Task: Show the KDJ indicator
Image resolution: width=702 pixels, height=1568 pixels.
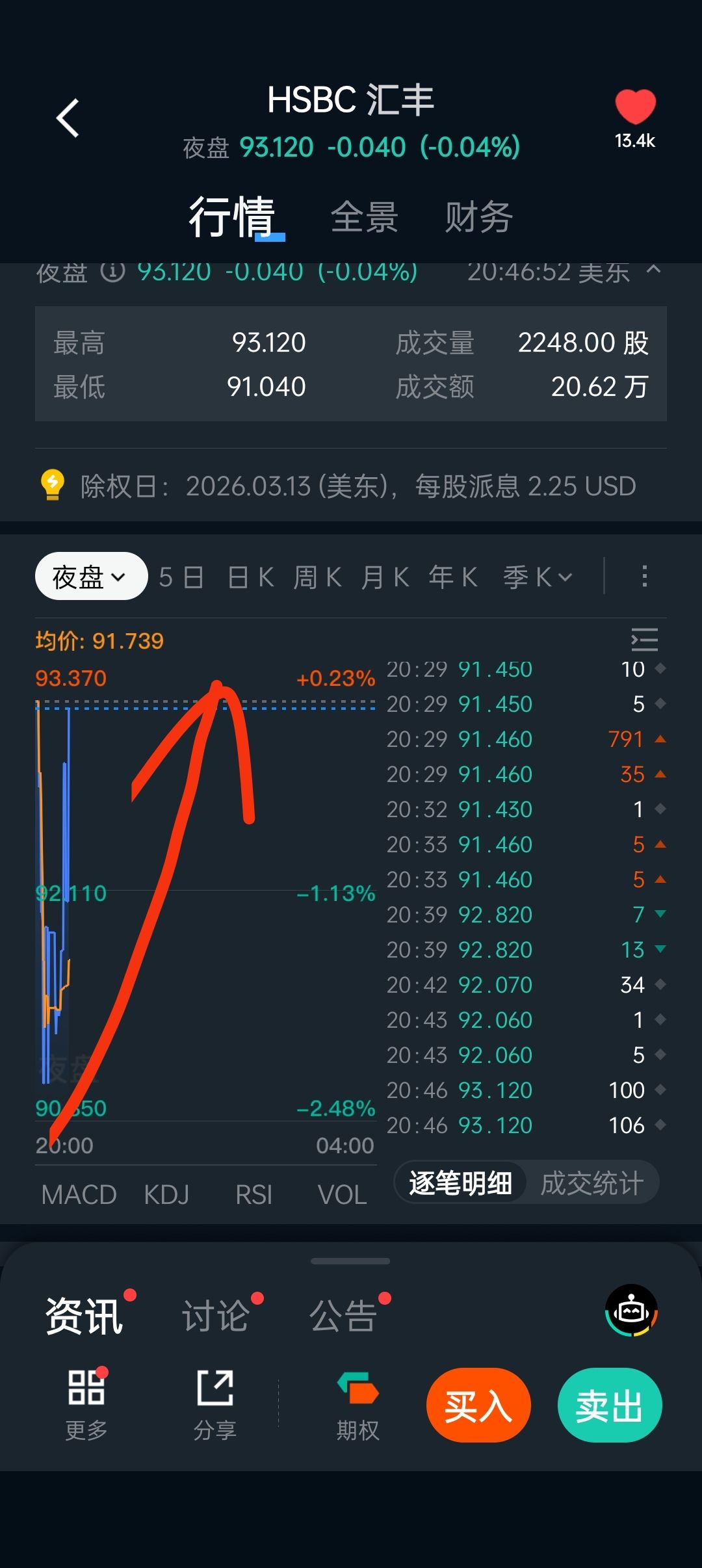Action: click(166, 1195)
